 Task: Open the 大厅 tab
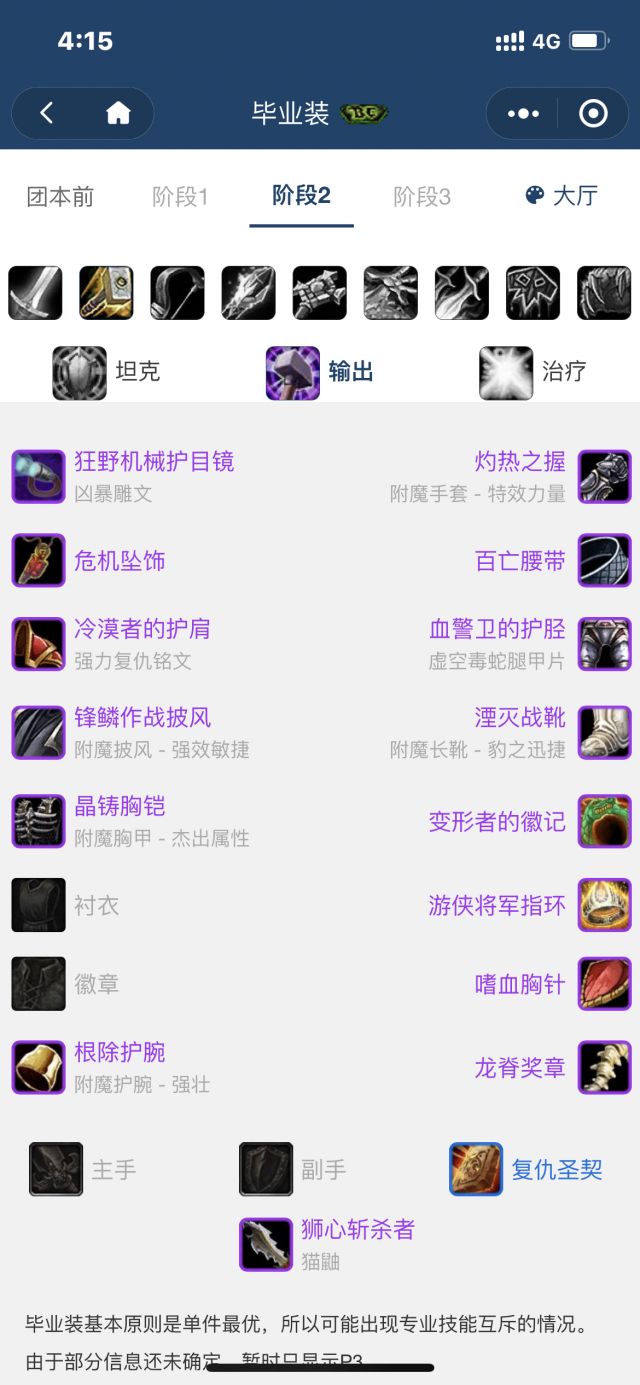(x=562, y=196)
